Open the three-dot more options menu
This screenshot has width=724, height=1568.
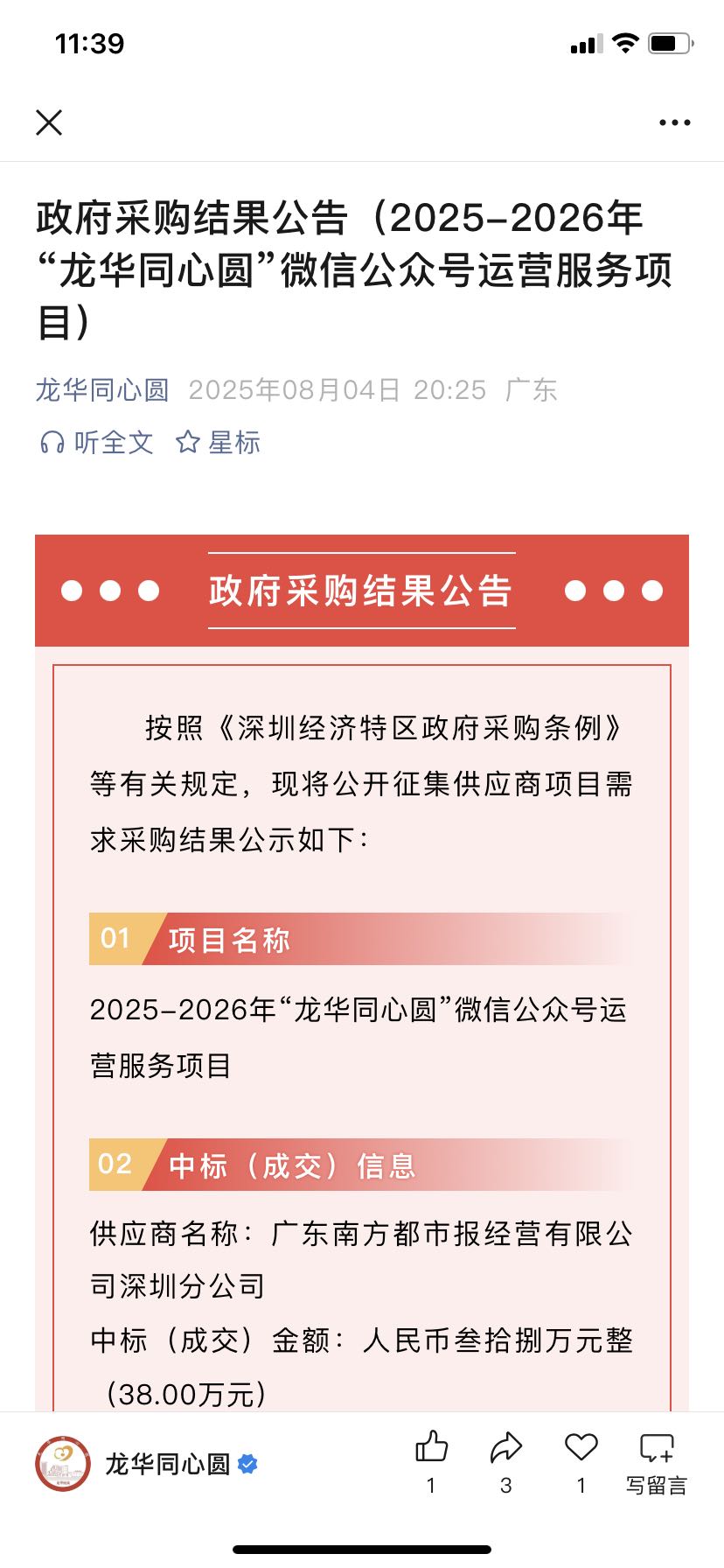tap(674, 122)
